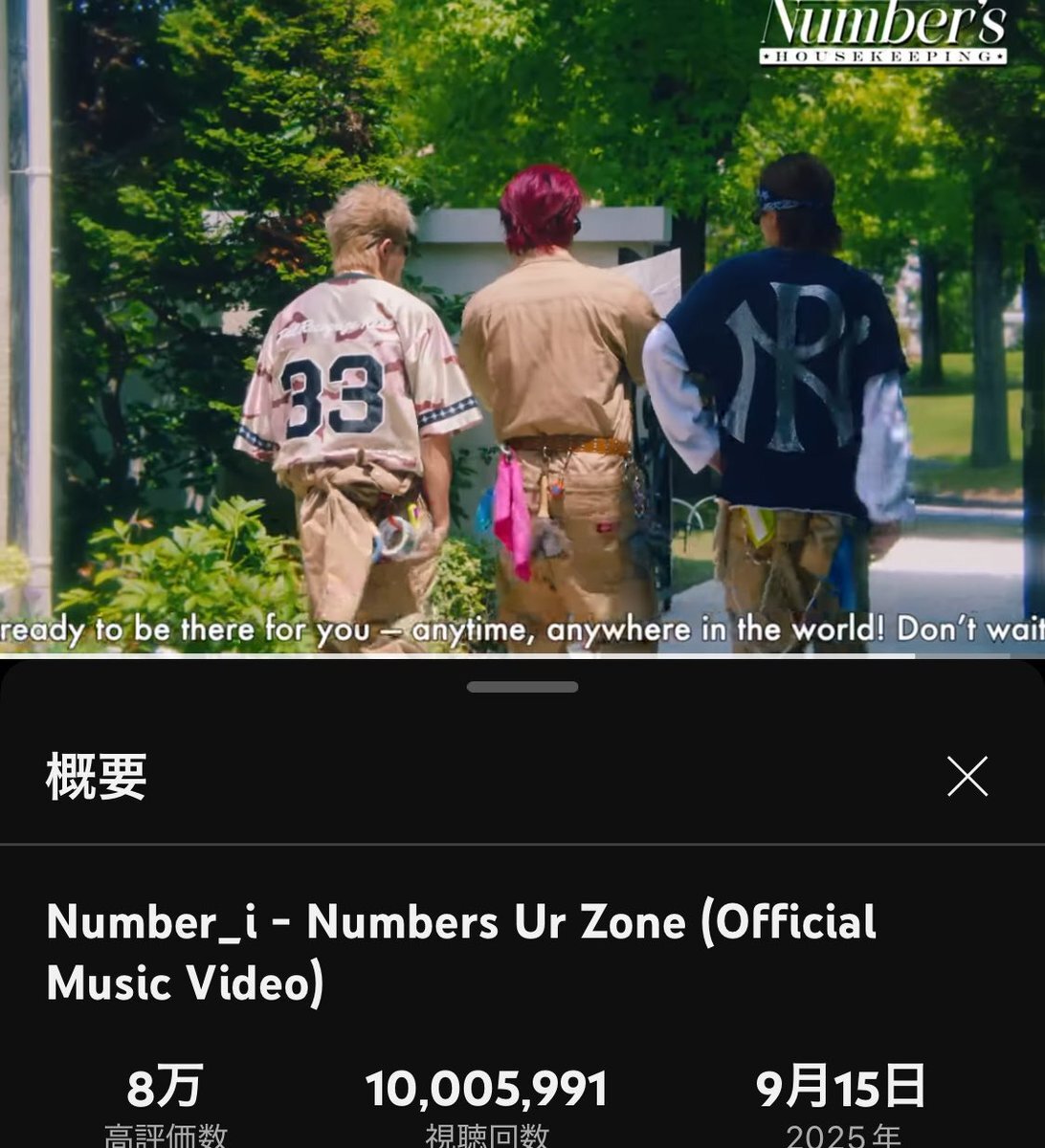The height and width of the screenshot is (1148, 1045).
Task: Close the 概要 description panel
Action: coord(967,777)
